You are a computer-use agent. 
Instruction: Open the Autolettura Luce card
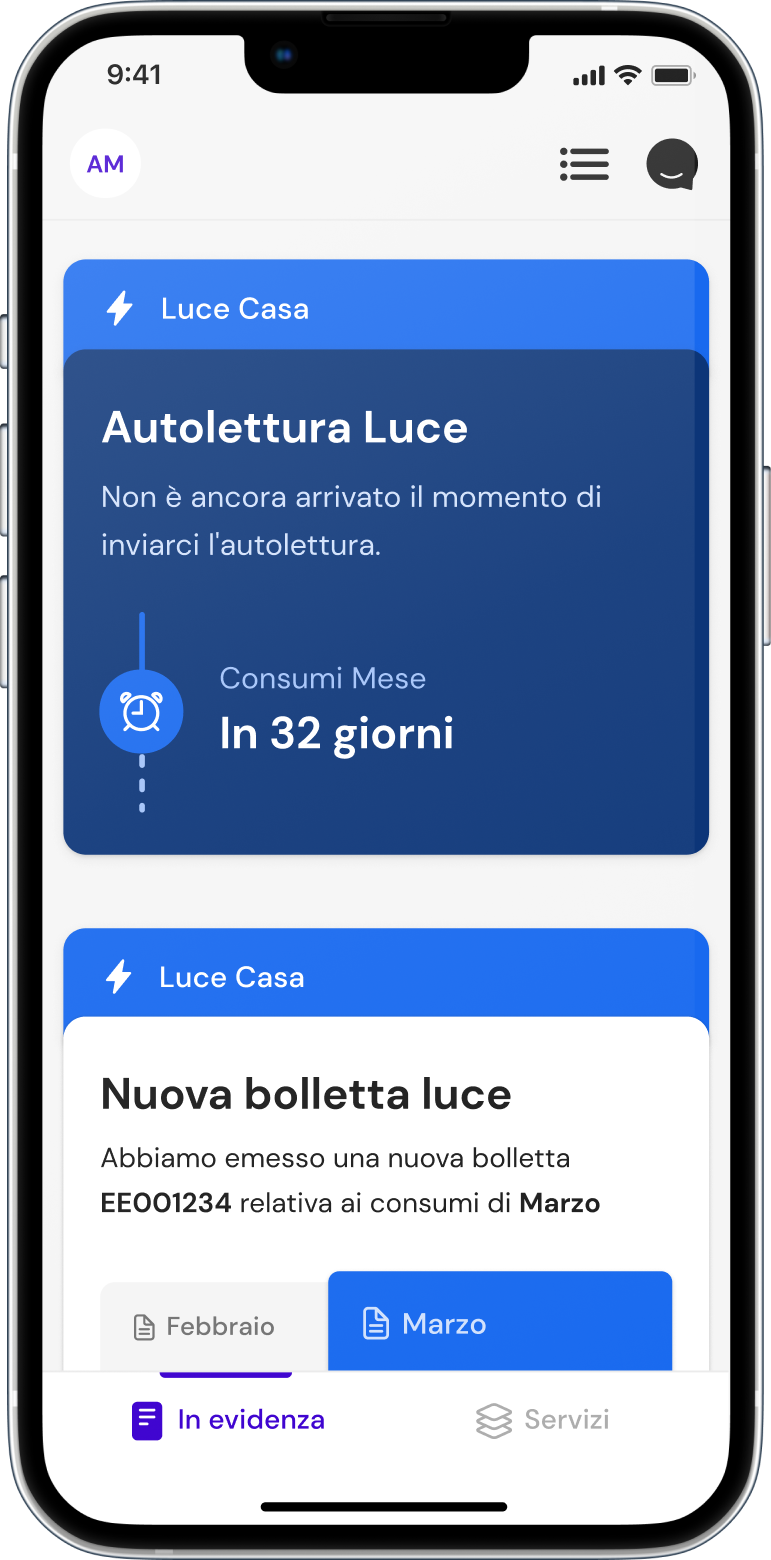tap(385, 600)
